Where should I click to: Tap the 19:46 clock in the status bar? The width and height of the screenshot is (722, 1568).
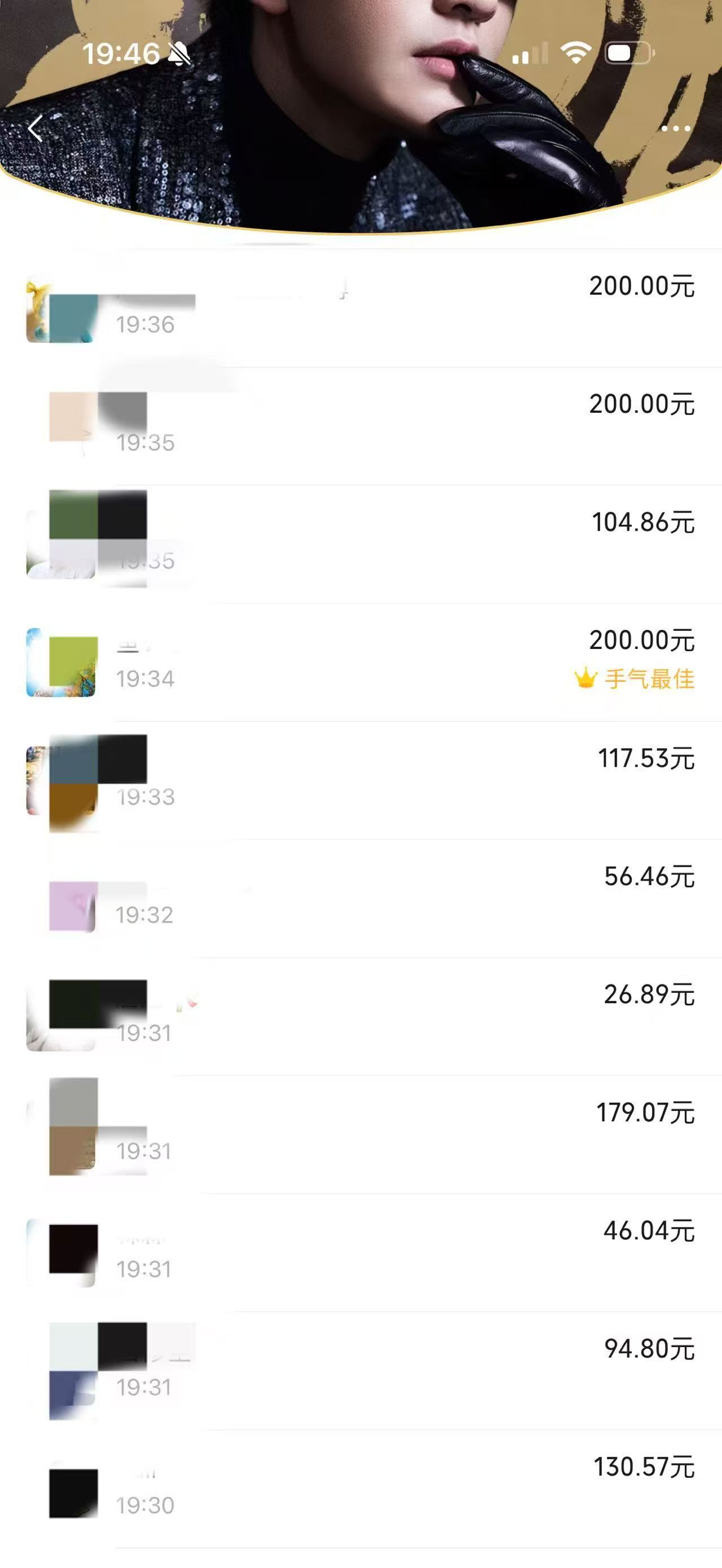click(x=121, y=54)
